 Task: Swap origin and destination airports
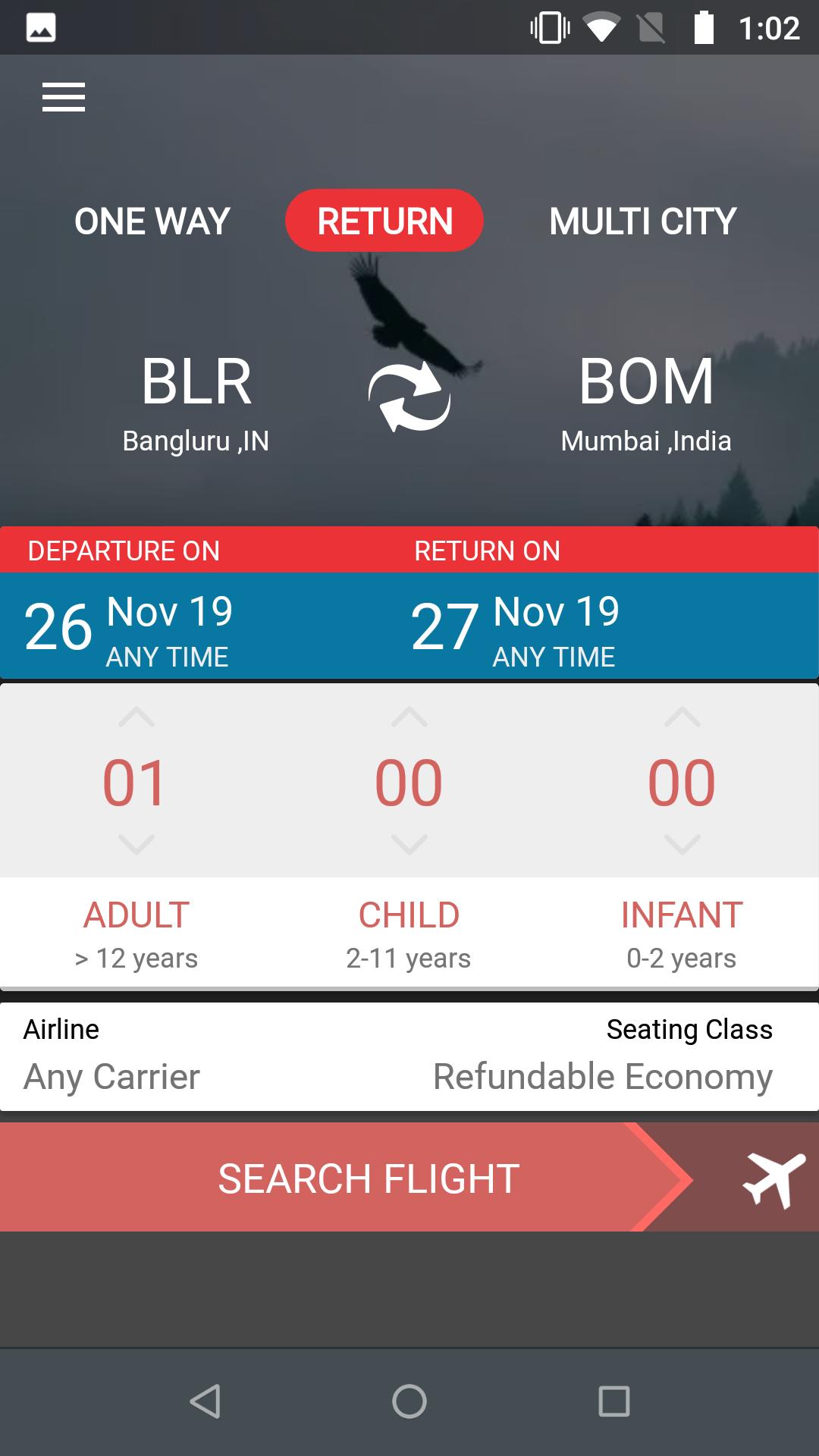[x=409, y=397]
